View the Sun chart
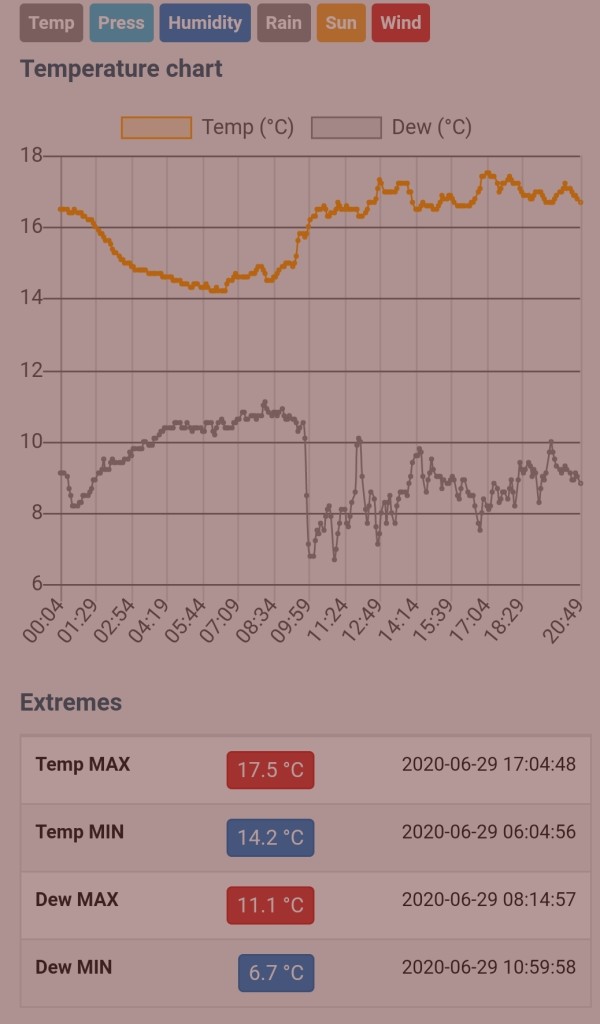 pyautogui.click(x=341, y=23)
